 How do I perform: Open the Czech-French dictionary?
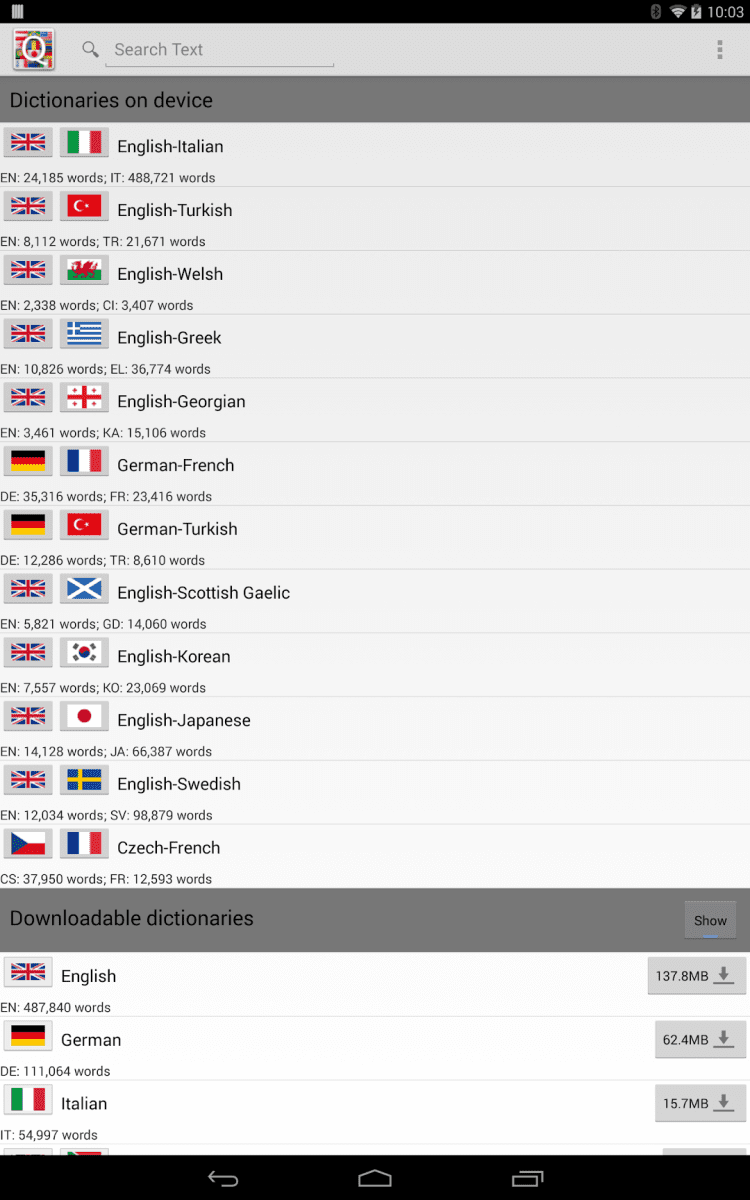[168, 848]
